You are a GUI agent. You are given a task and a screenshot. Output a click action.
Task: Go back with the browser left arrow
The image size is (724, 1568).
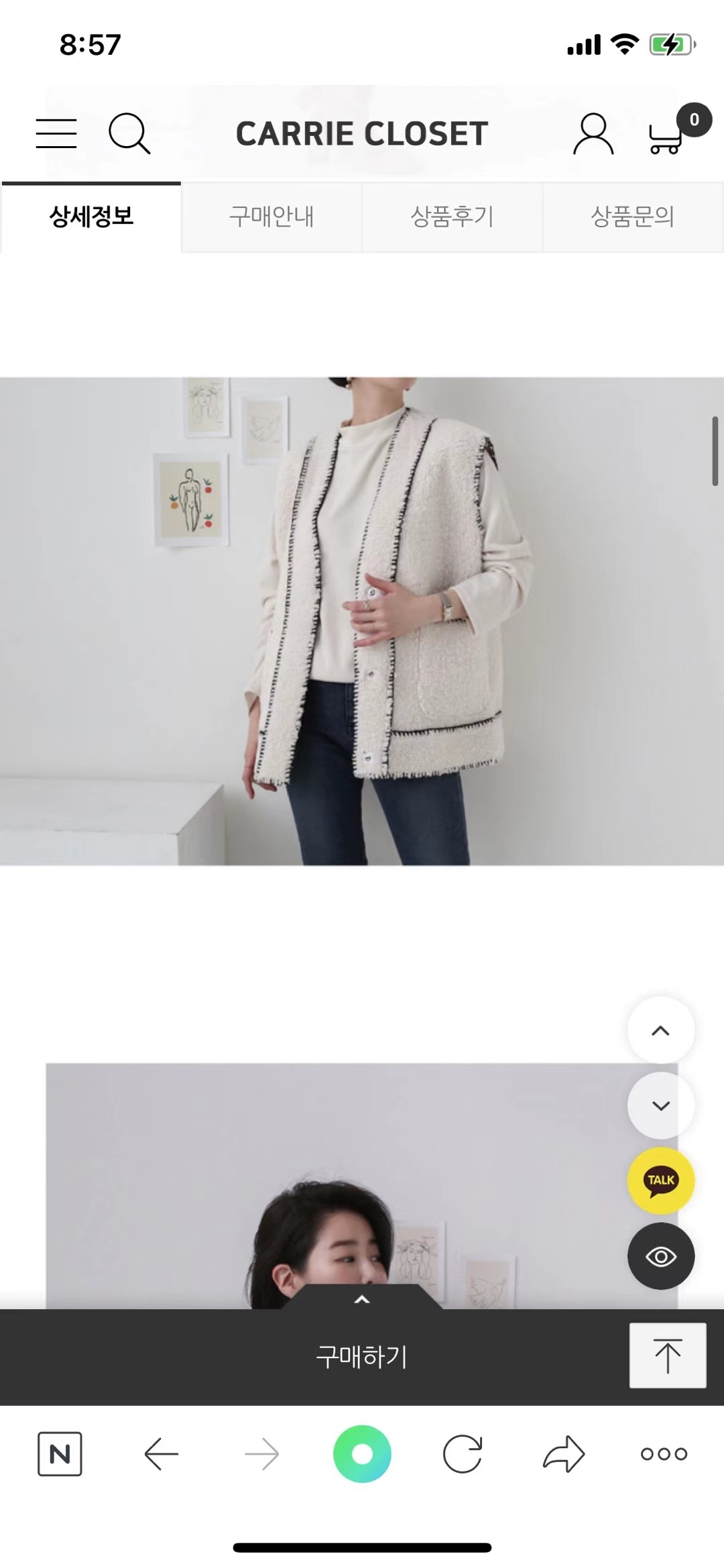(161, 1454)
